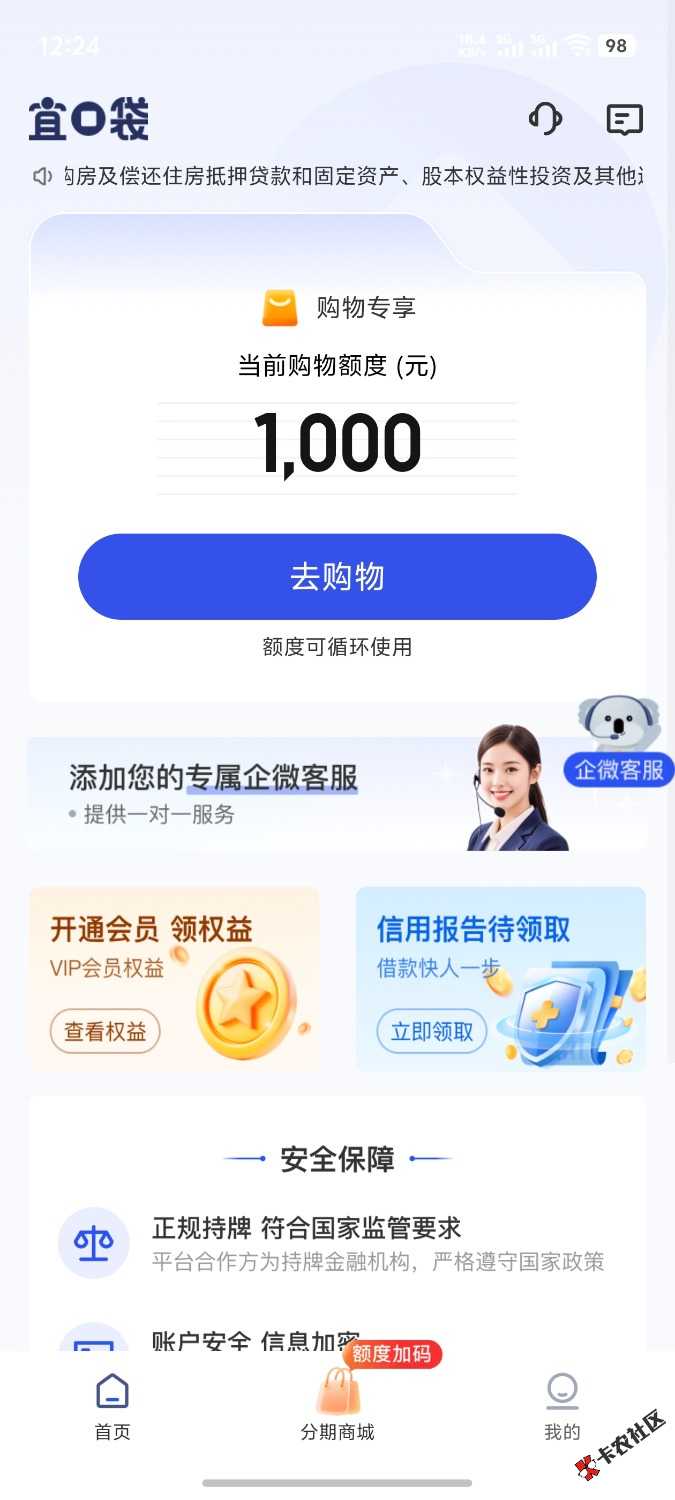Tap the 去购物 button
Image resolution: width=675 pixels, height=1500 pixels.
coord(337,577)
